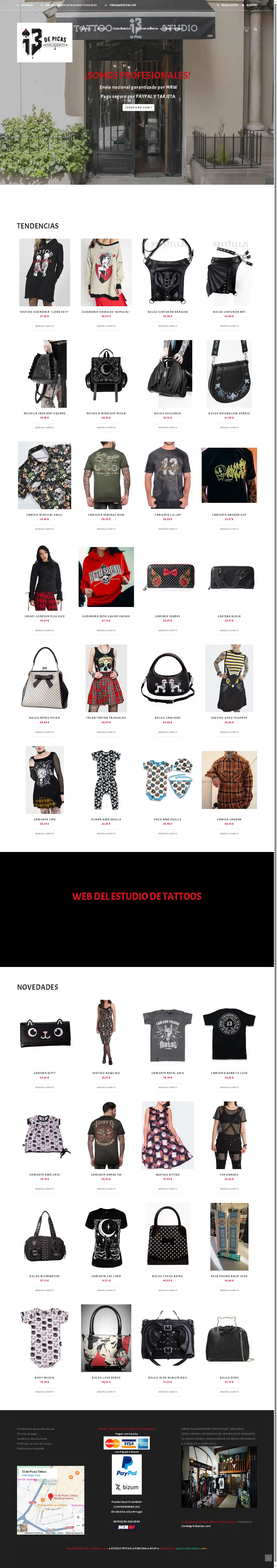Screen dimensions: 277x1568
Task: Open Camiseta Tropical Skull product
Action: tap(45, 475)
